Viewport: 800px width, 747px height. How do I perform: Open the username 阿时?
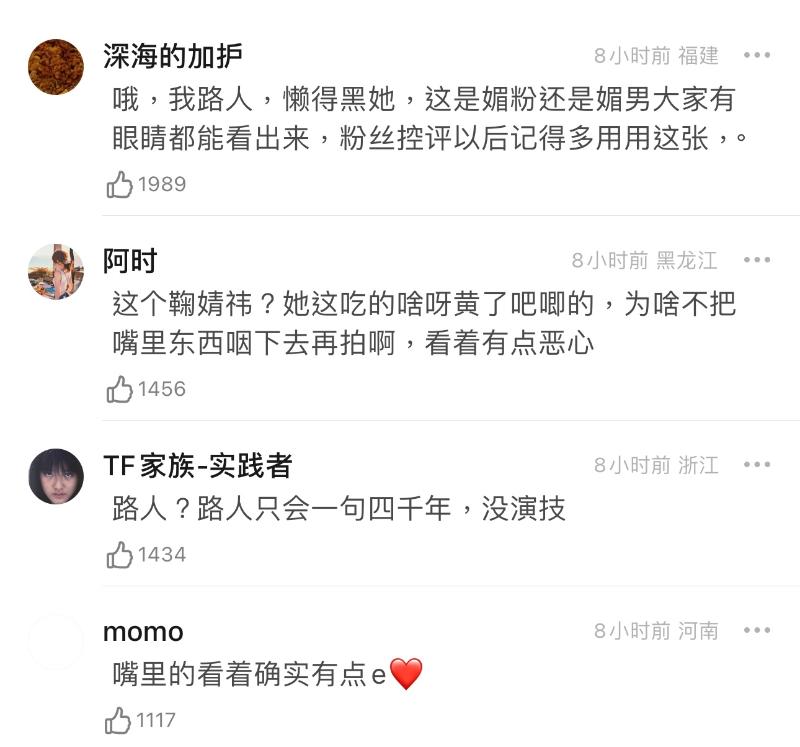pyautogui.click(x=131, y=261)
